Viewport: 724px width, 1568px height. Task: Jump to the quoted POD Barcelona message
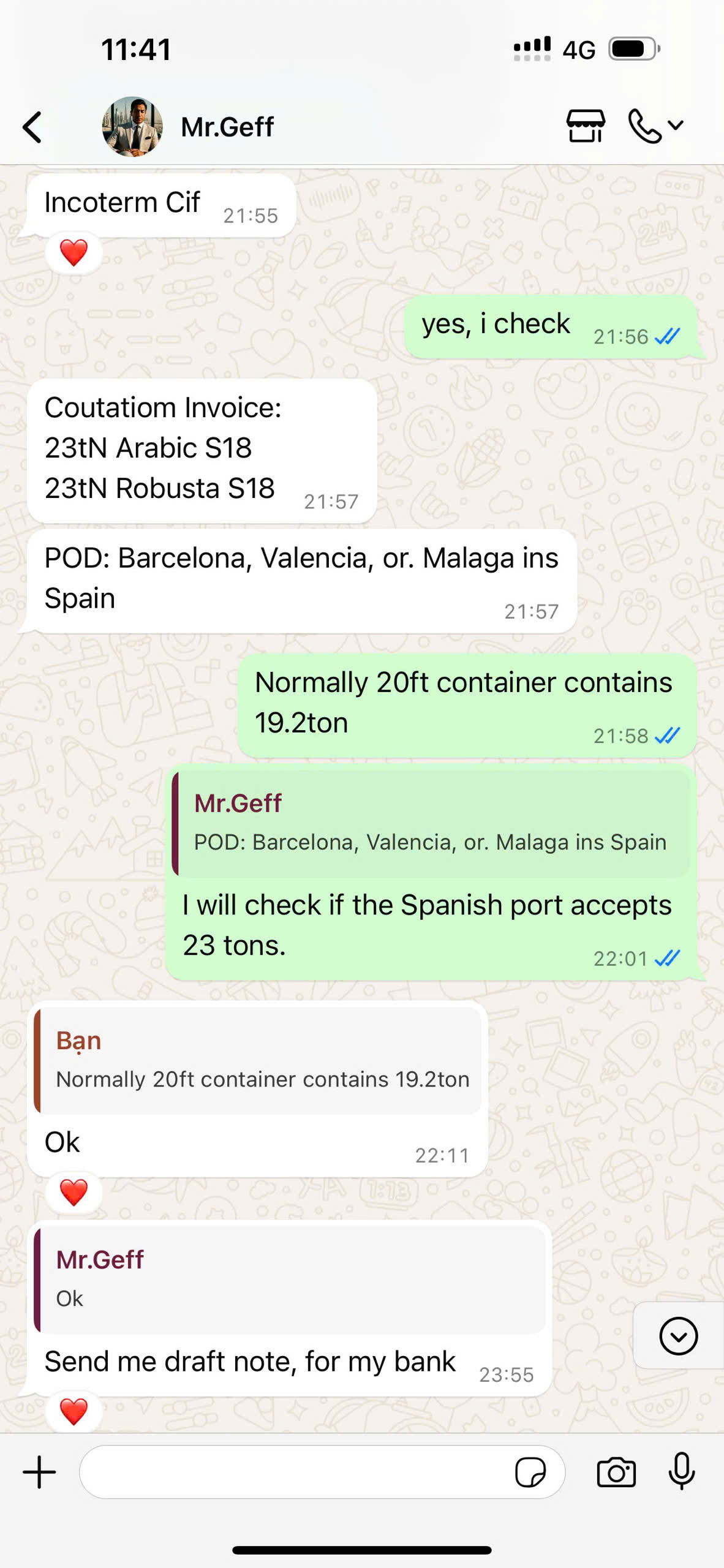coord(431,823)
